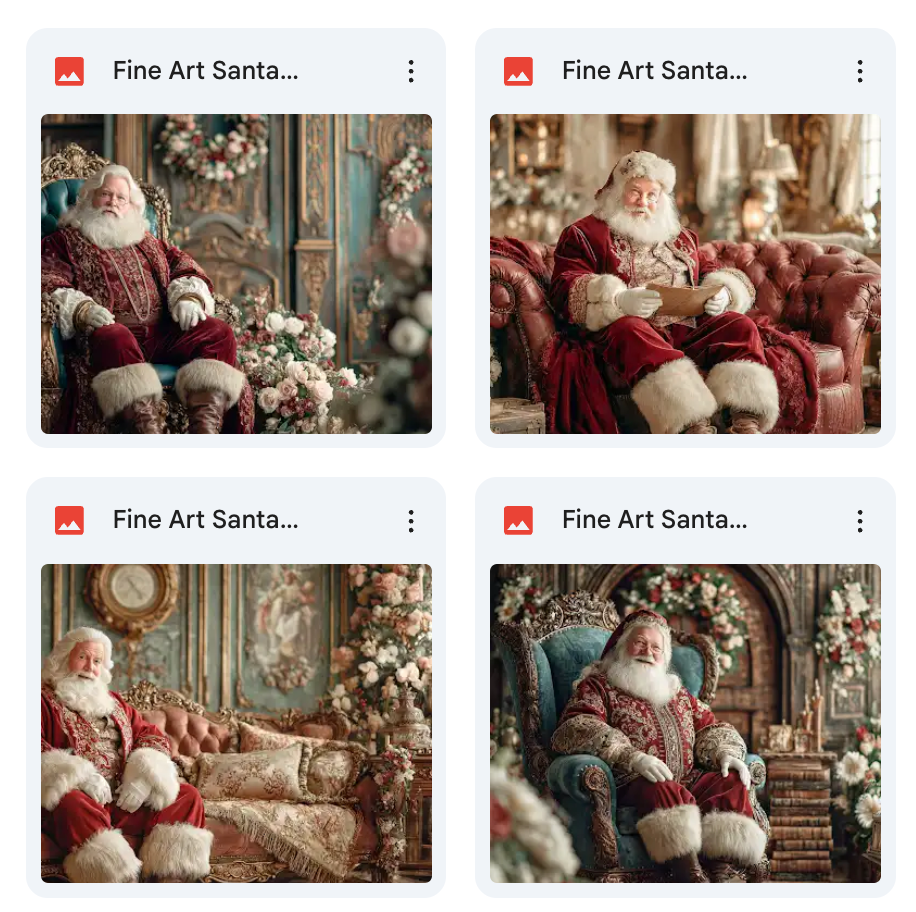
Task: Open more options for the wall clock Santa file
Action: click(410, 520)
